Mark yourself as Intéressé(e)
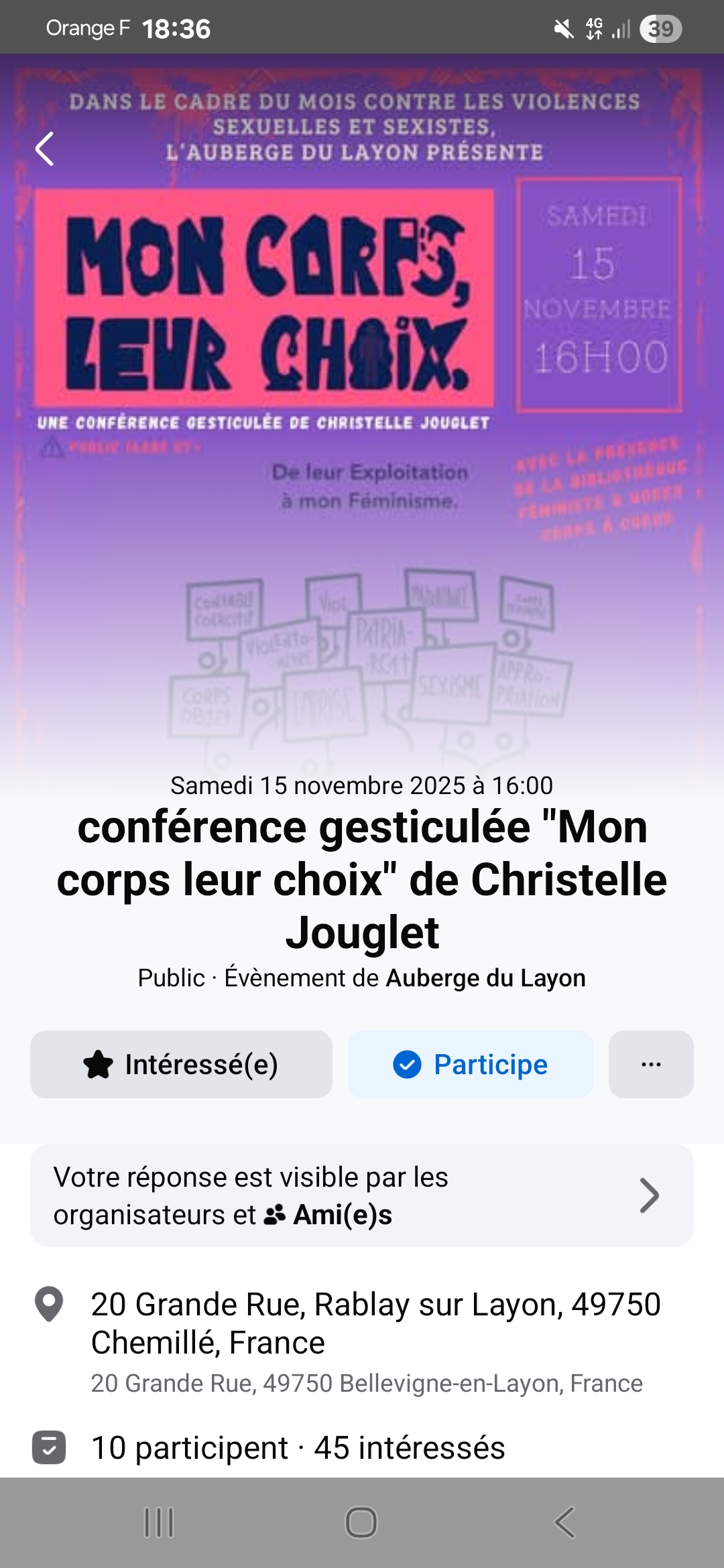The height and width of the screenshot is (1568, 724). pos(181,1064)
